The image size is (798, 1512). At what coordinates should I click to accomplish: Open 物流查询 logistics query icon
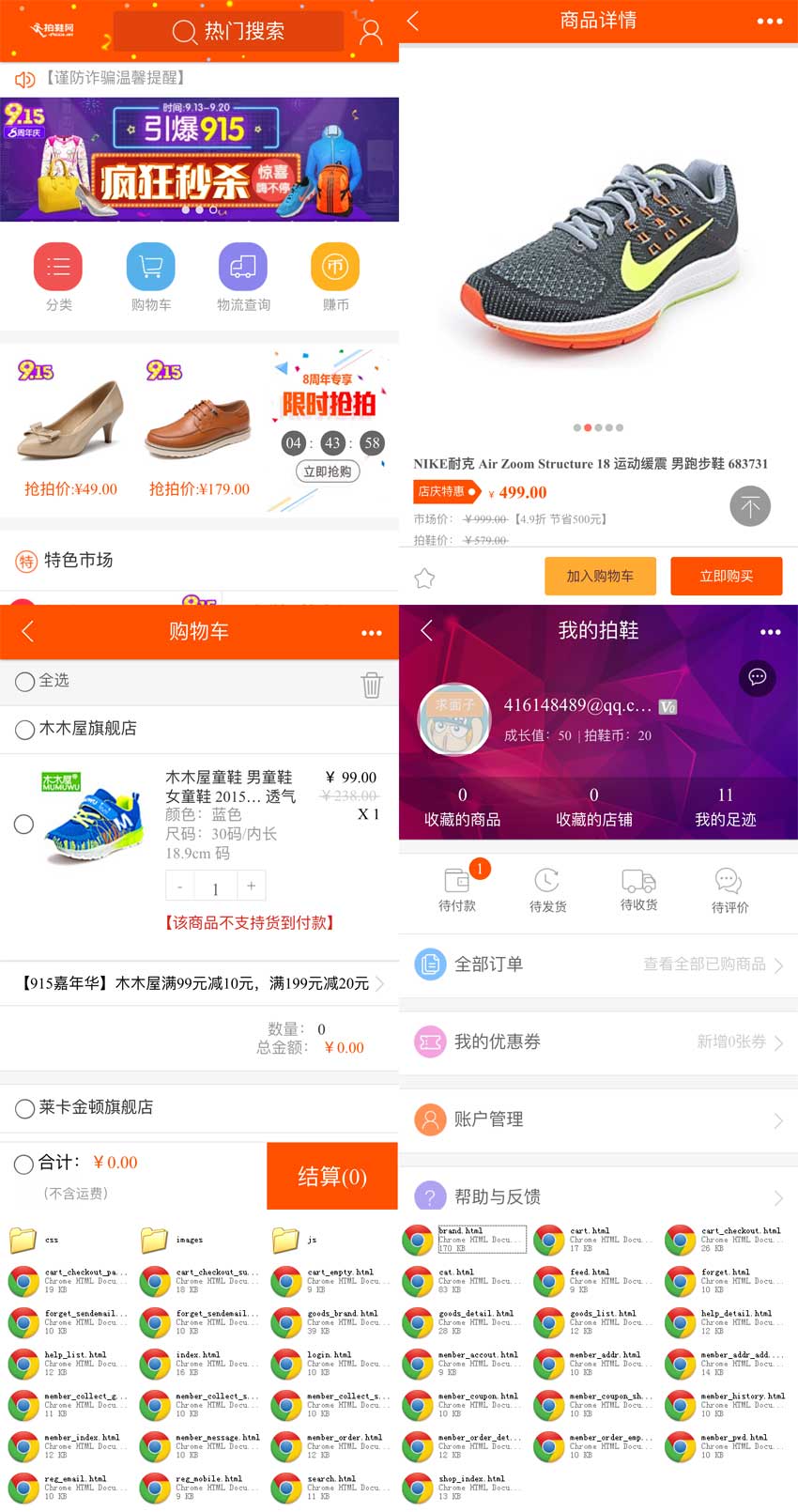(242, 268)
